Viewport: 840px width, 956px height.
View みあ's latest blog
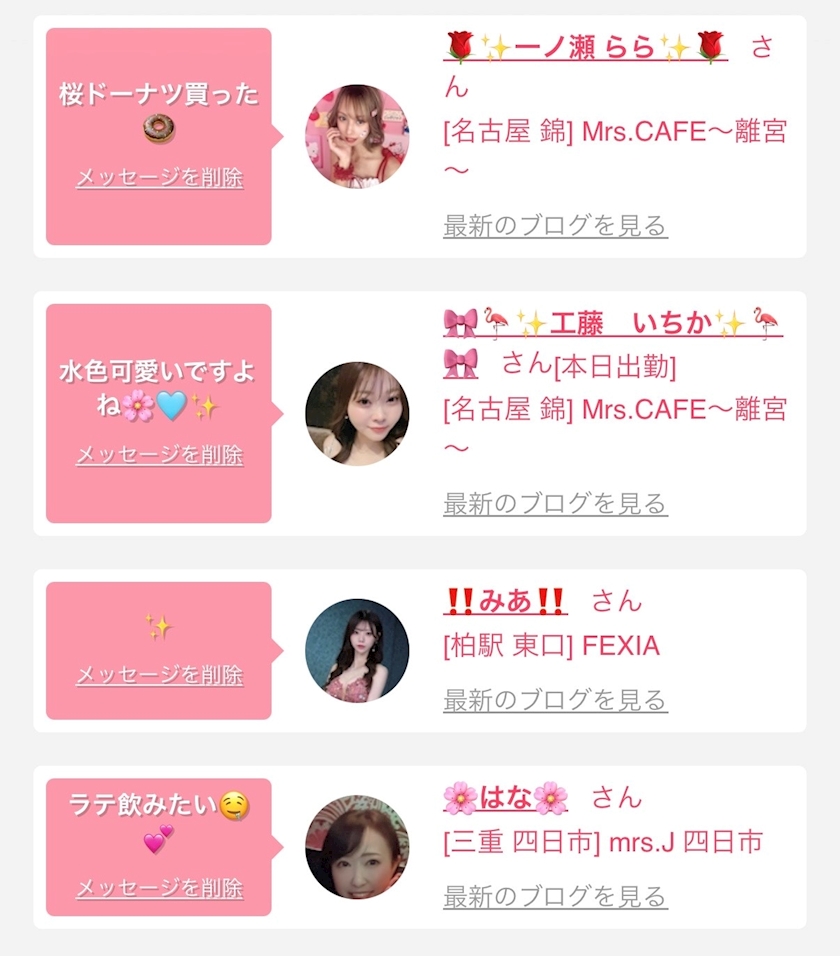pos(555,700)
